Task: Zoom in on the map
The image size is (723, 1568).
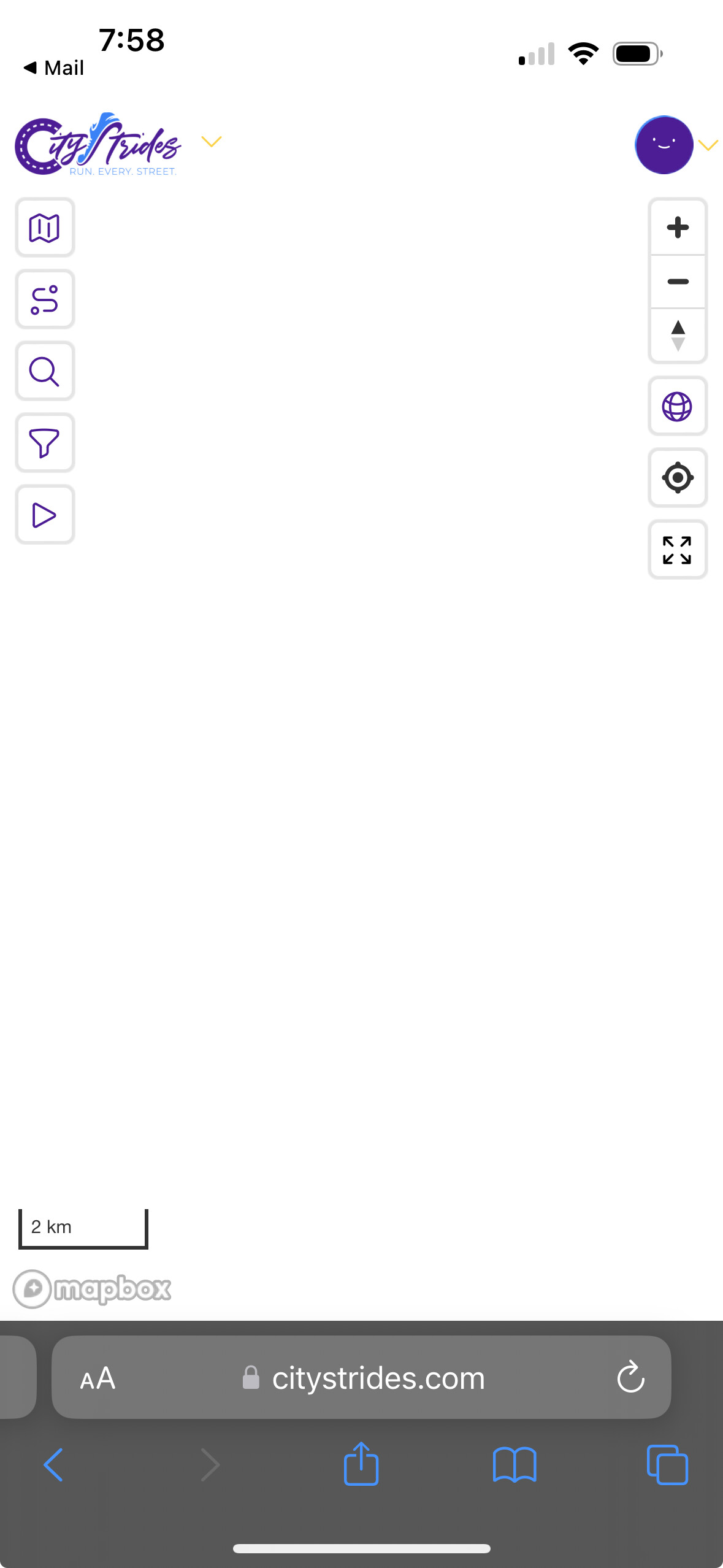Action: [x=678, y=228]
